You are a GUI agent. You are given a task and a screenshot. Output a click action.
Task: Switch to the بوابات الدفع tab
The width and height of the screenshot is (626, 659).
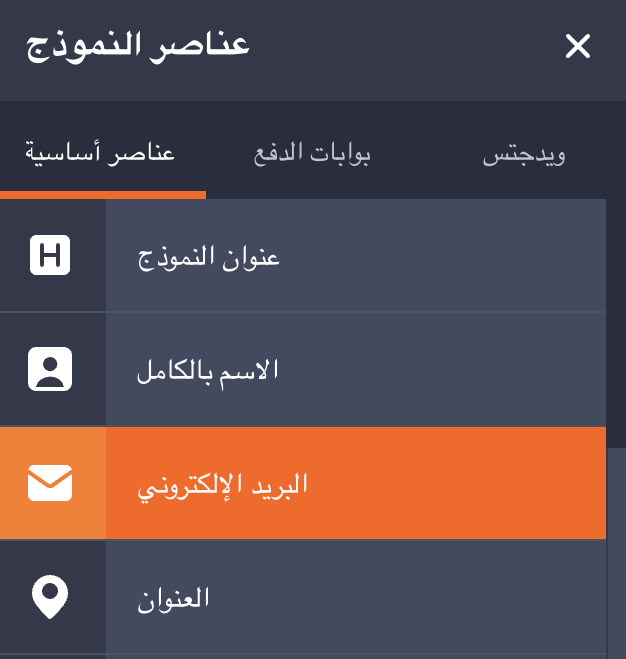[x=310, y=155]
